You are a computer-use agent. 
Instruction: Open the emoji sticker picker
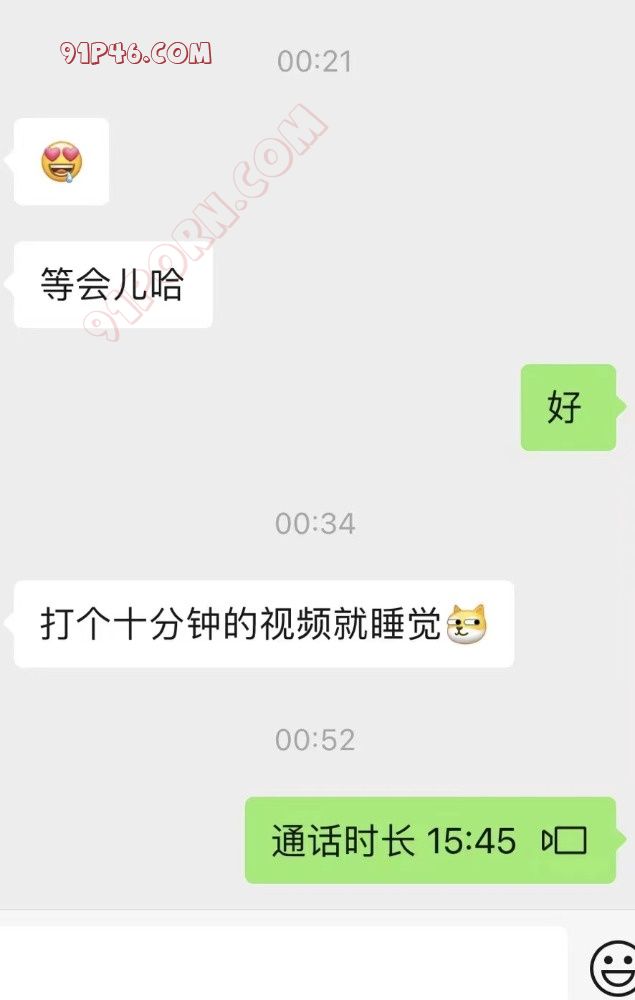(x=611, y=968)
